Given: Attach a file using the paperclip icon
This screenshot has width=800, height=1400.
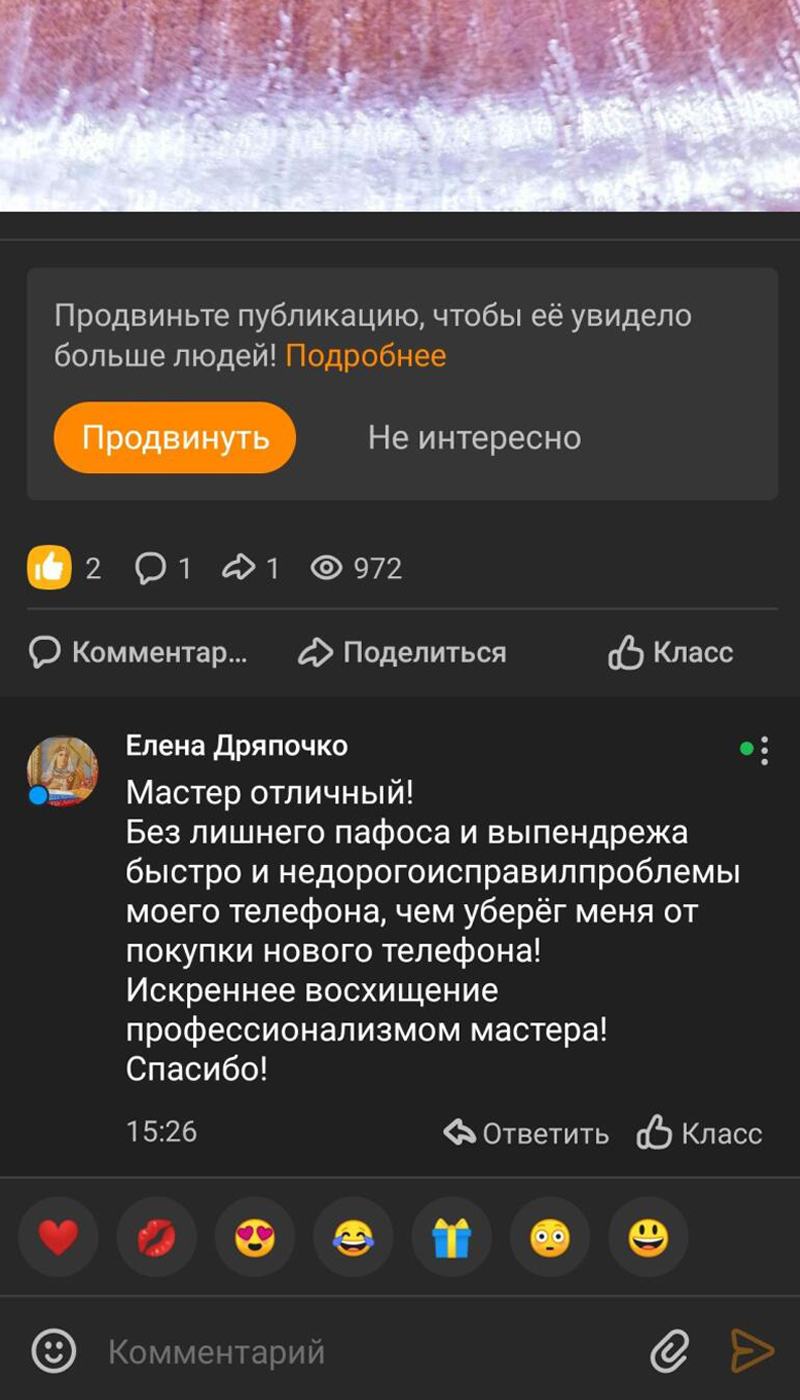Looking at the screenshot, I should coord(668,1351).
